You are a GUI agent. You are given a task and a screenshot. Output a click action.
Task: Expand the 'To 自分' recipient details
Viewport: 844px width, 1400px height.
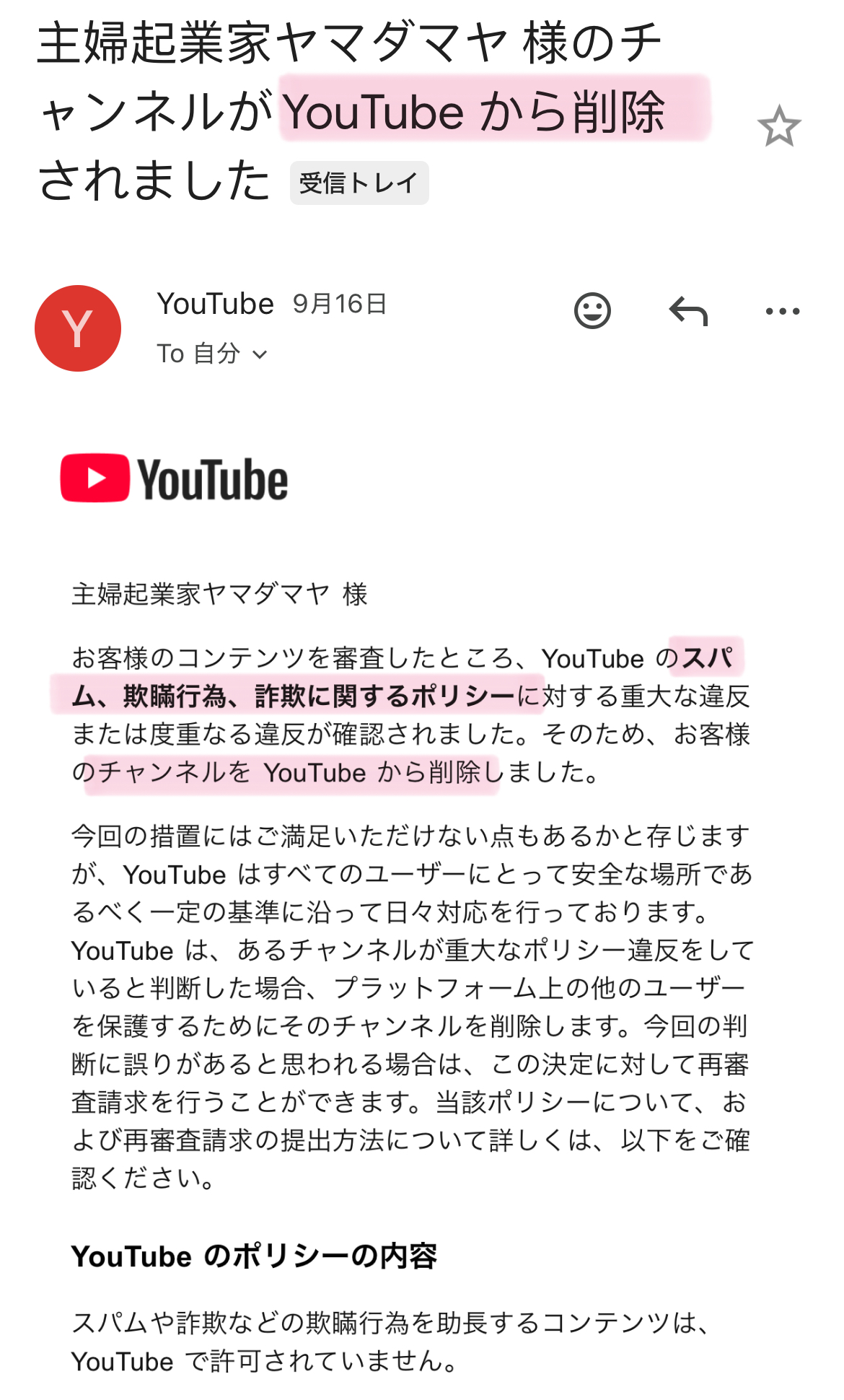click(x=212, y=354)
